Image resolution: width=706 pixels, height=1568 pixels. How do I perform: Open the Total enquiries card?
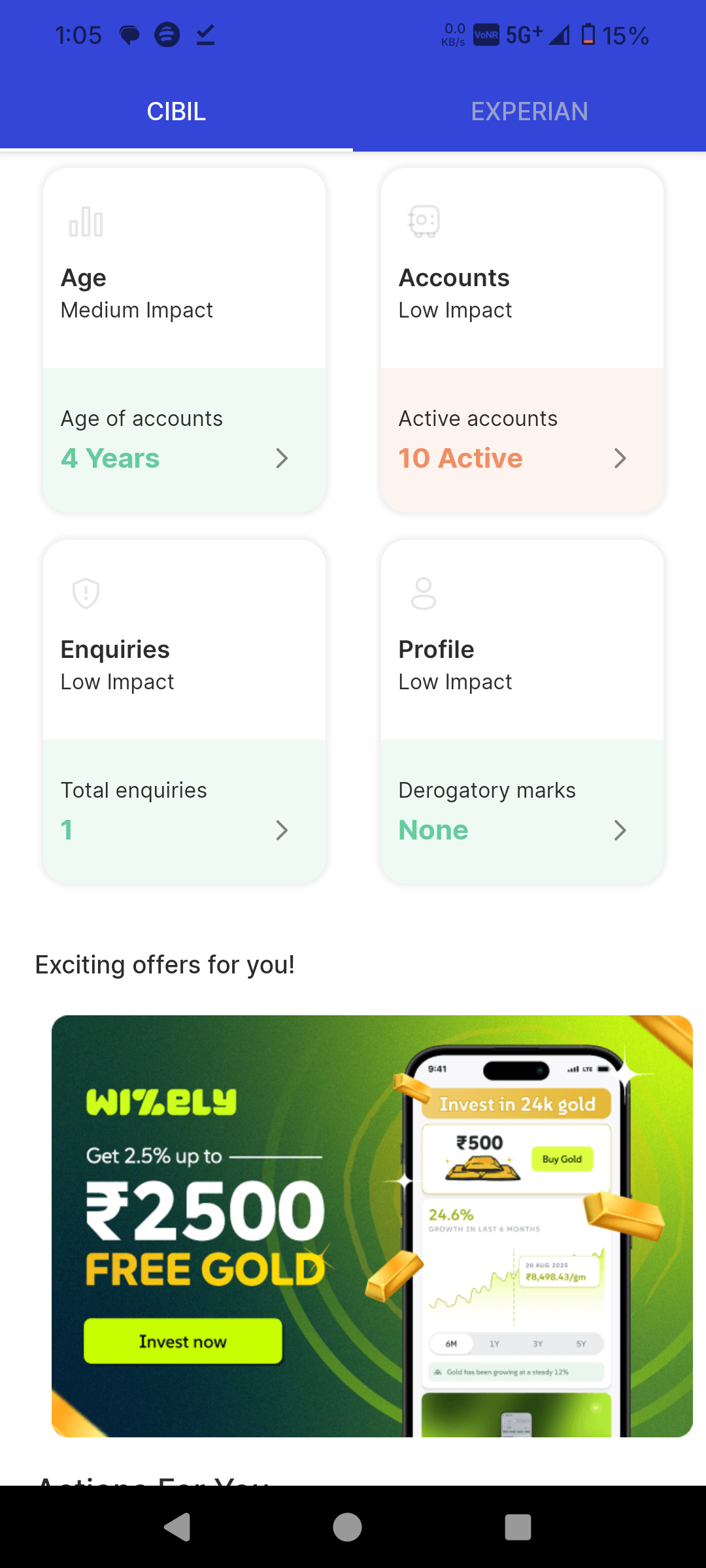click(184, 811)
